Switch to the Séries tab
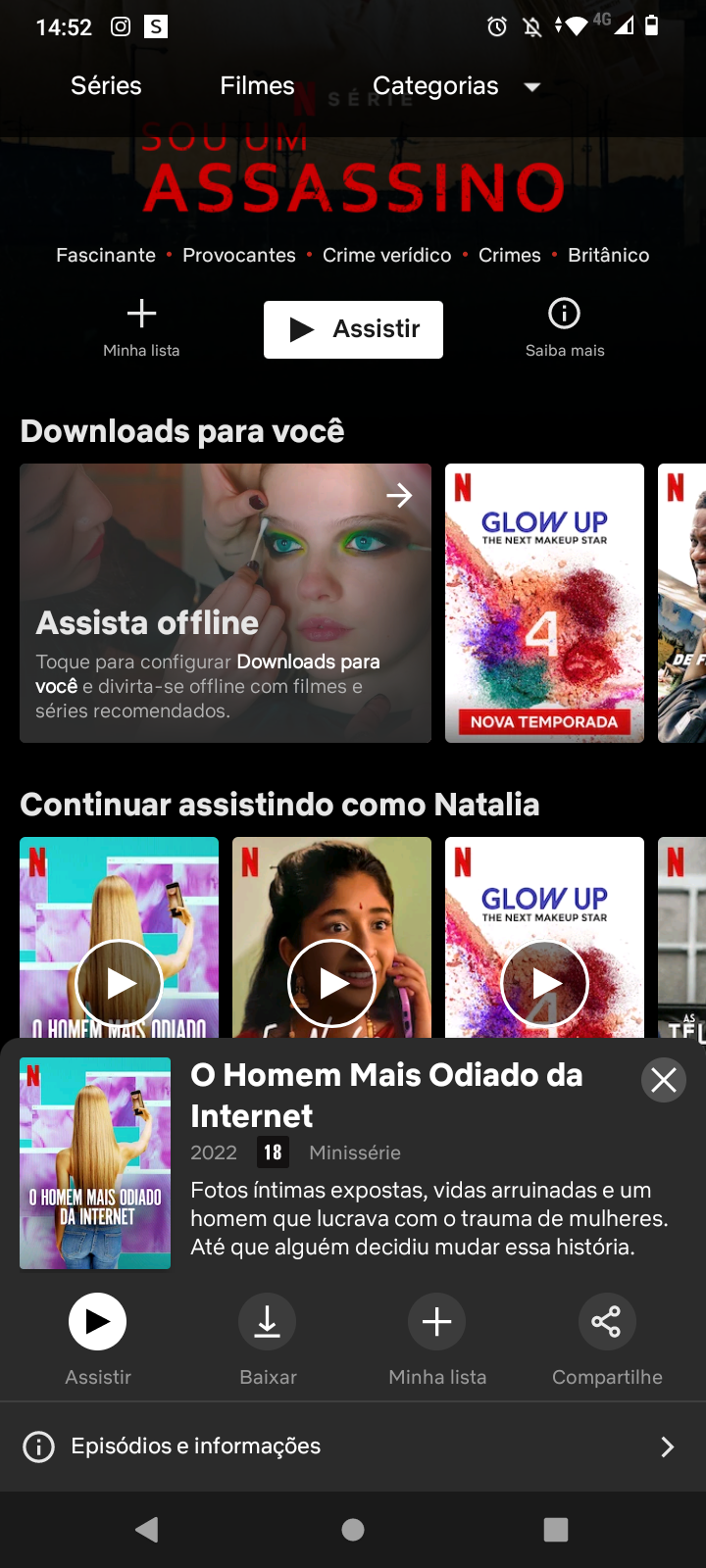The image size is (706, 1568). [x=105, y=86]
